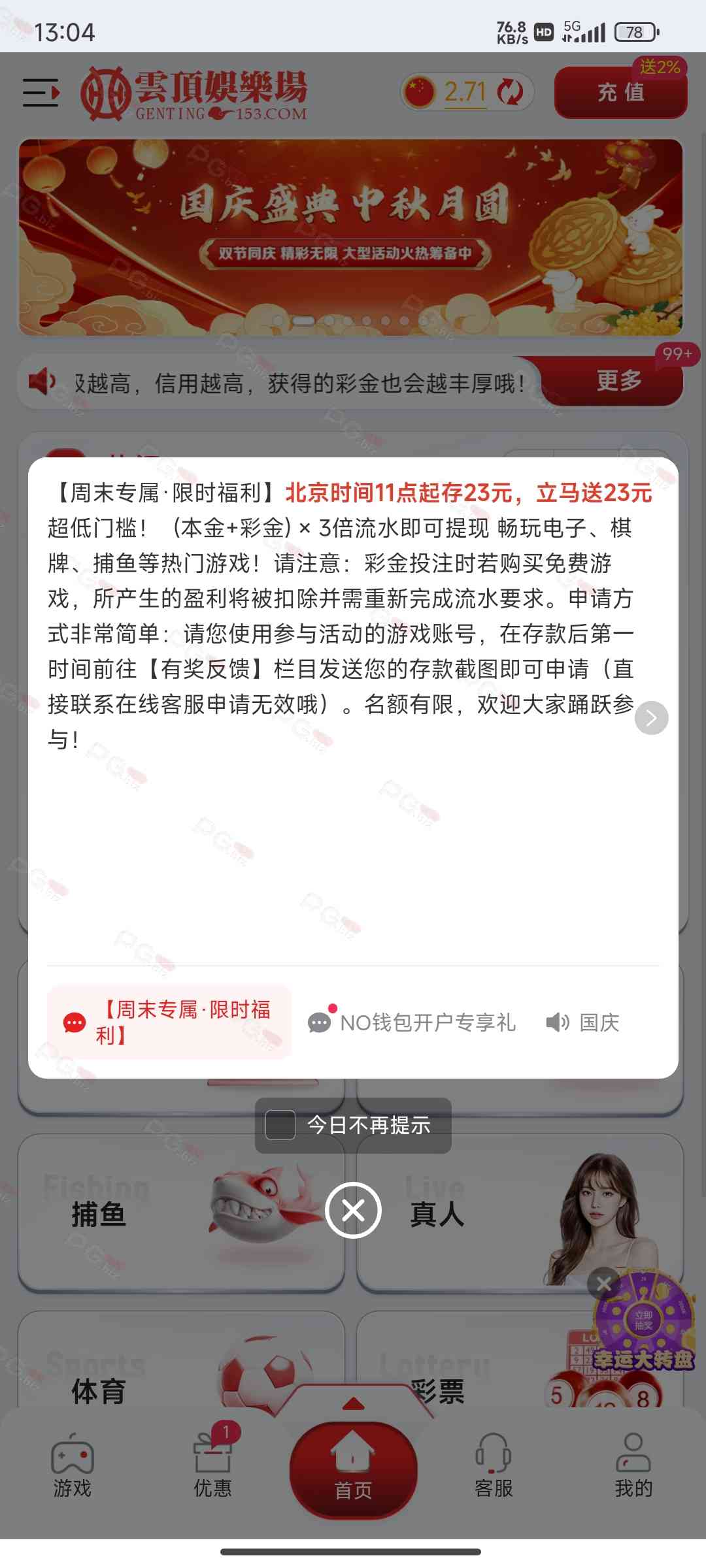Screen dimensions: 706x1568
Task: Open 更多 notices
Action: pyautogui.click(x=618, y=381)
